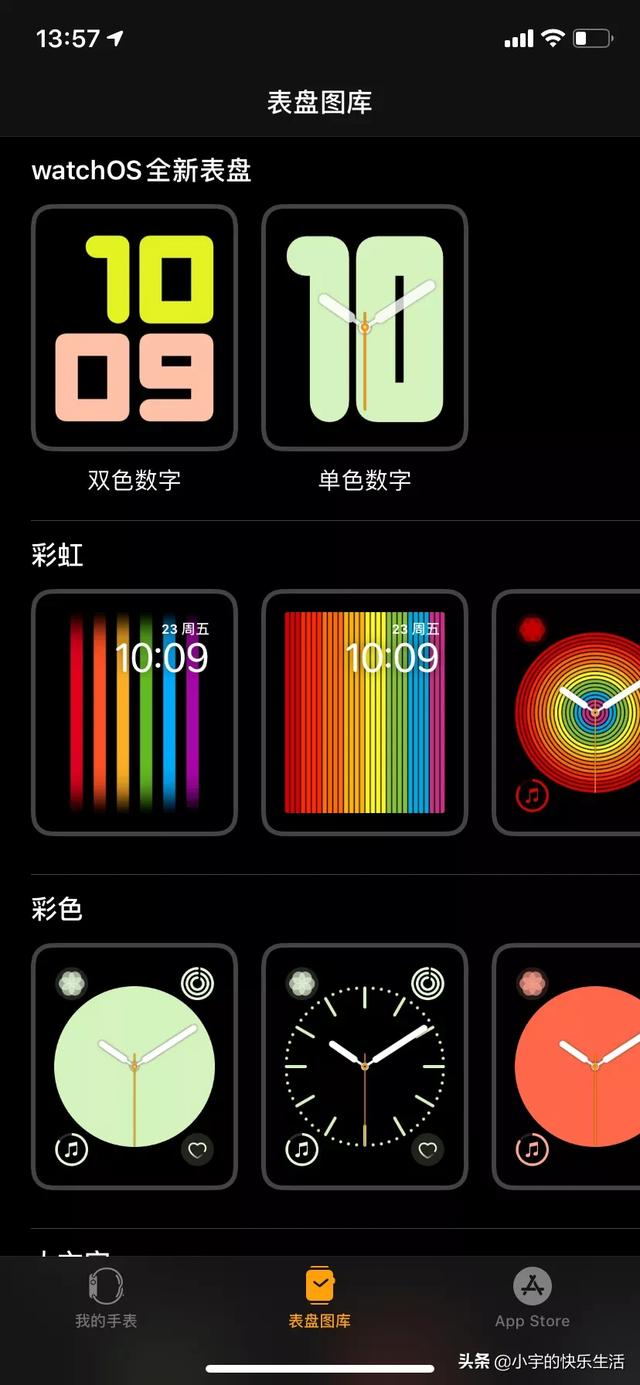Select the rainbow face with six glowing stripes
Viewport: 640px width, 1385px height.
tap(134, 712)
